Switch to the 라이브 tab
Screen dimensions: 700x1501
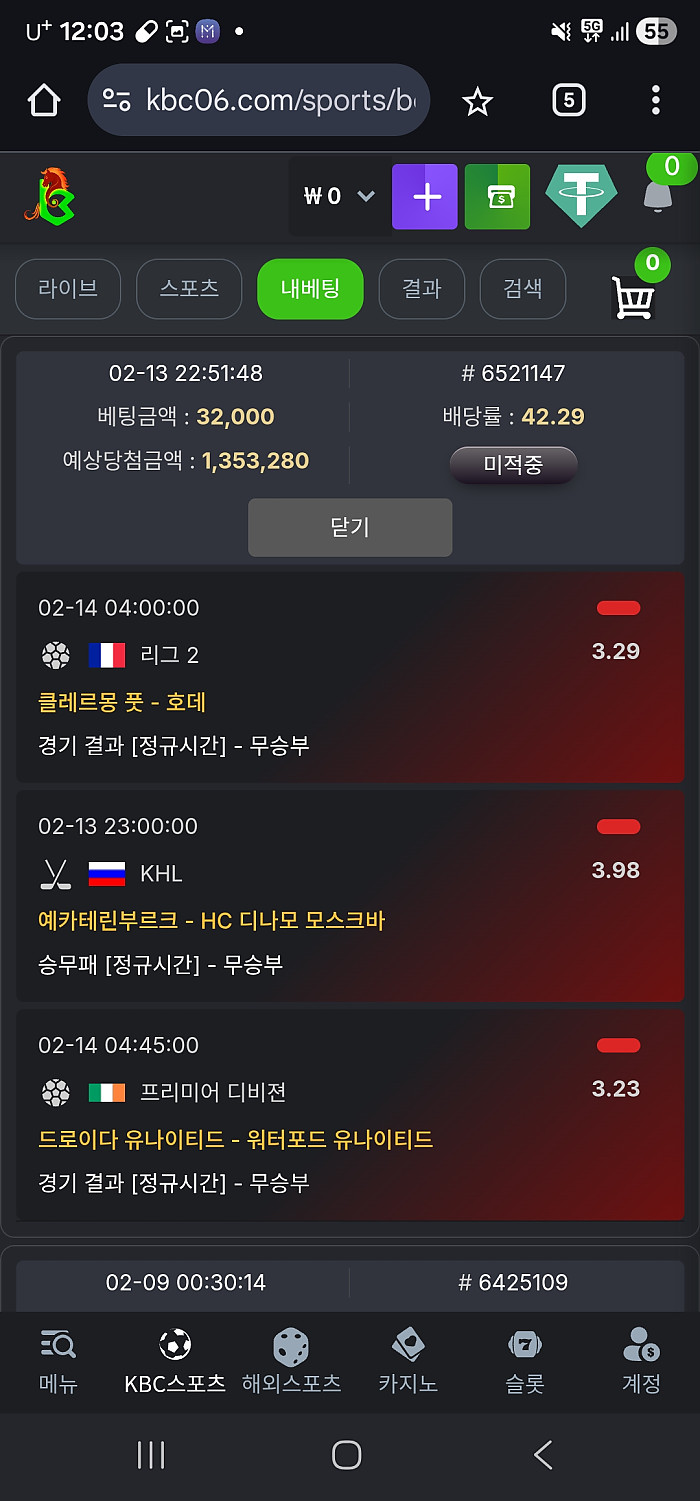[x=68, y=289]
